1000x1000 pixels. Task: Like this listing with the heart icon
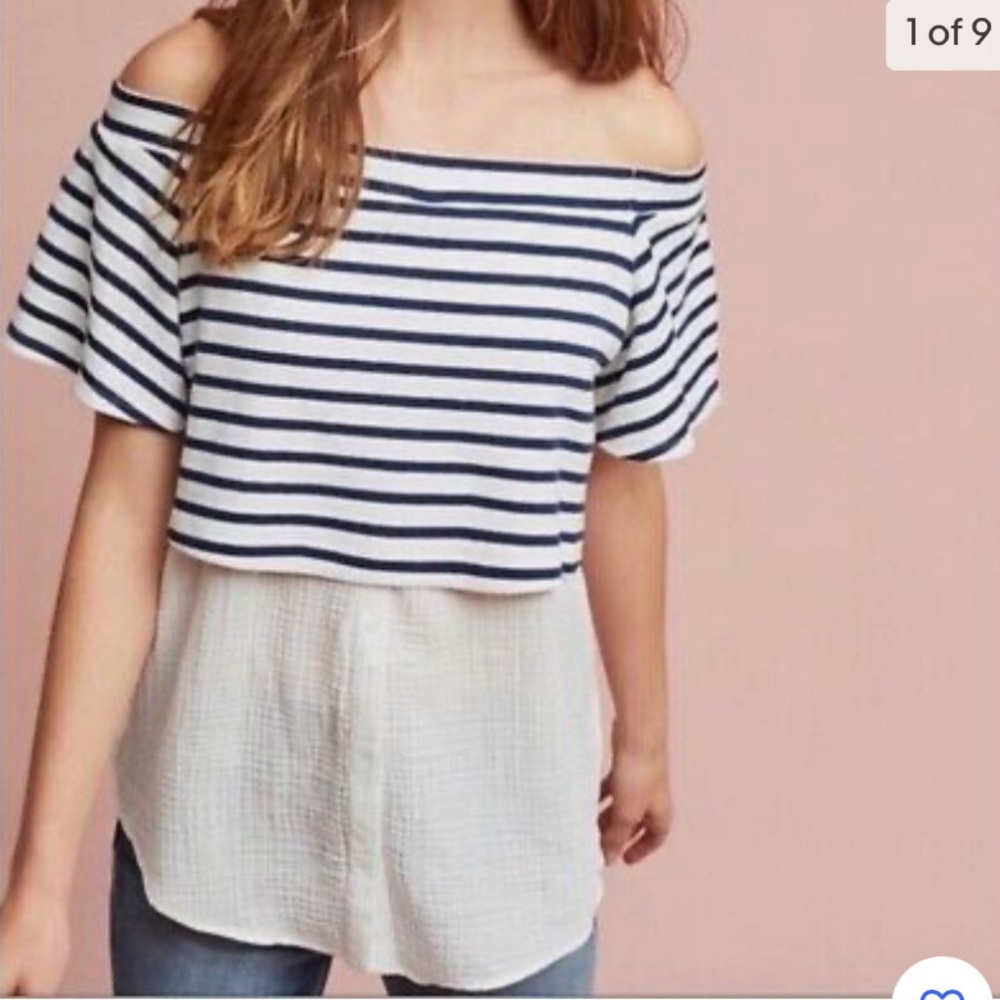point(944,984)
